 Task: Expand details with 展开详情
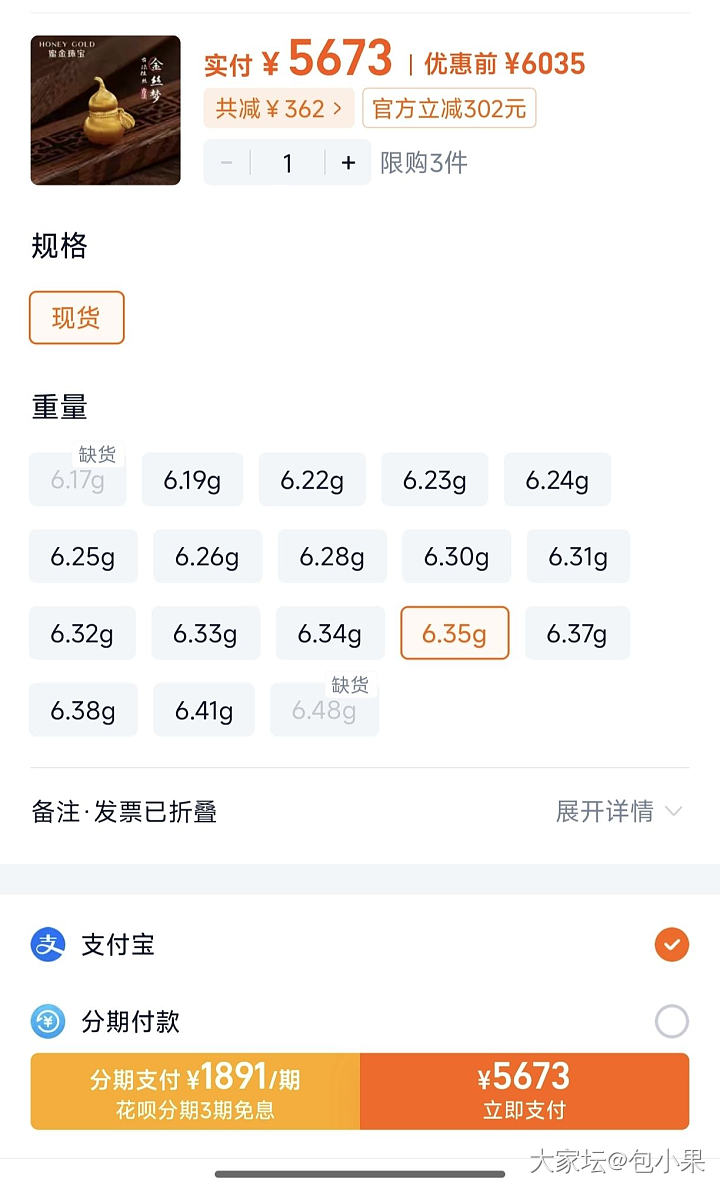(618, 811)
